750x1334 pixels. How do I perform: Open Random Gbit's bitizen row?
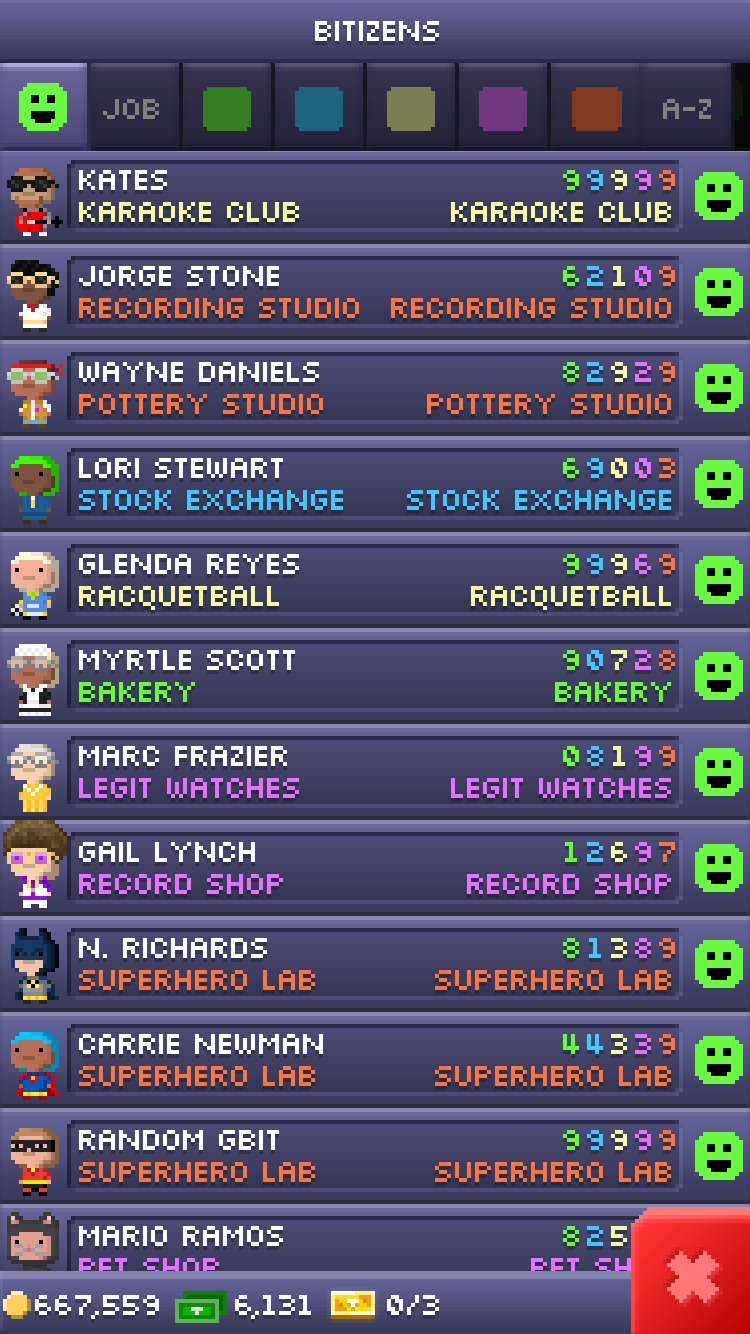[374, 1157]
